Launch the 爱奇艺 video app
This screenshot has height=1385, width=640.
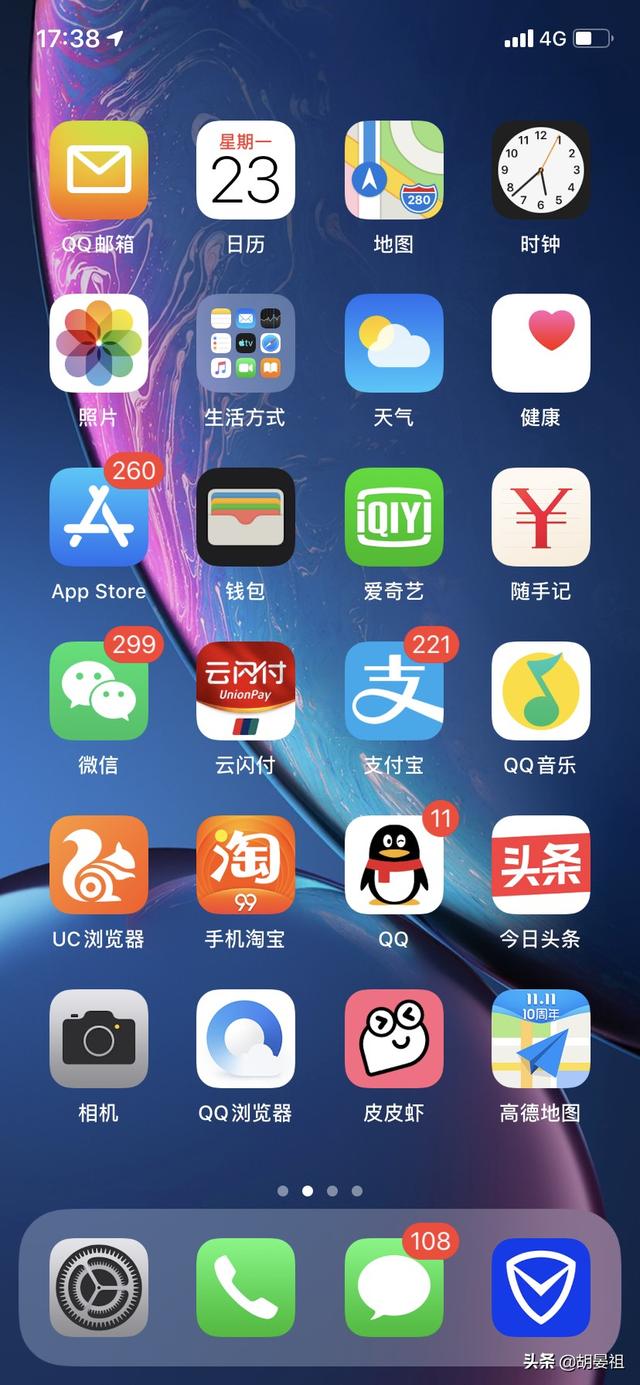pos(393,518)
